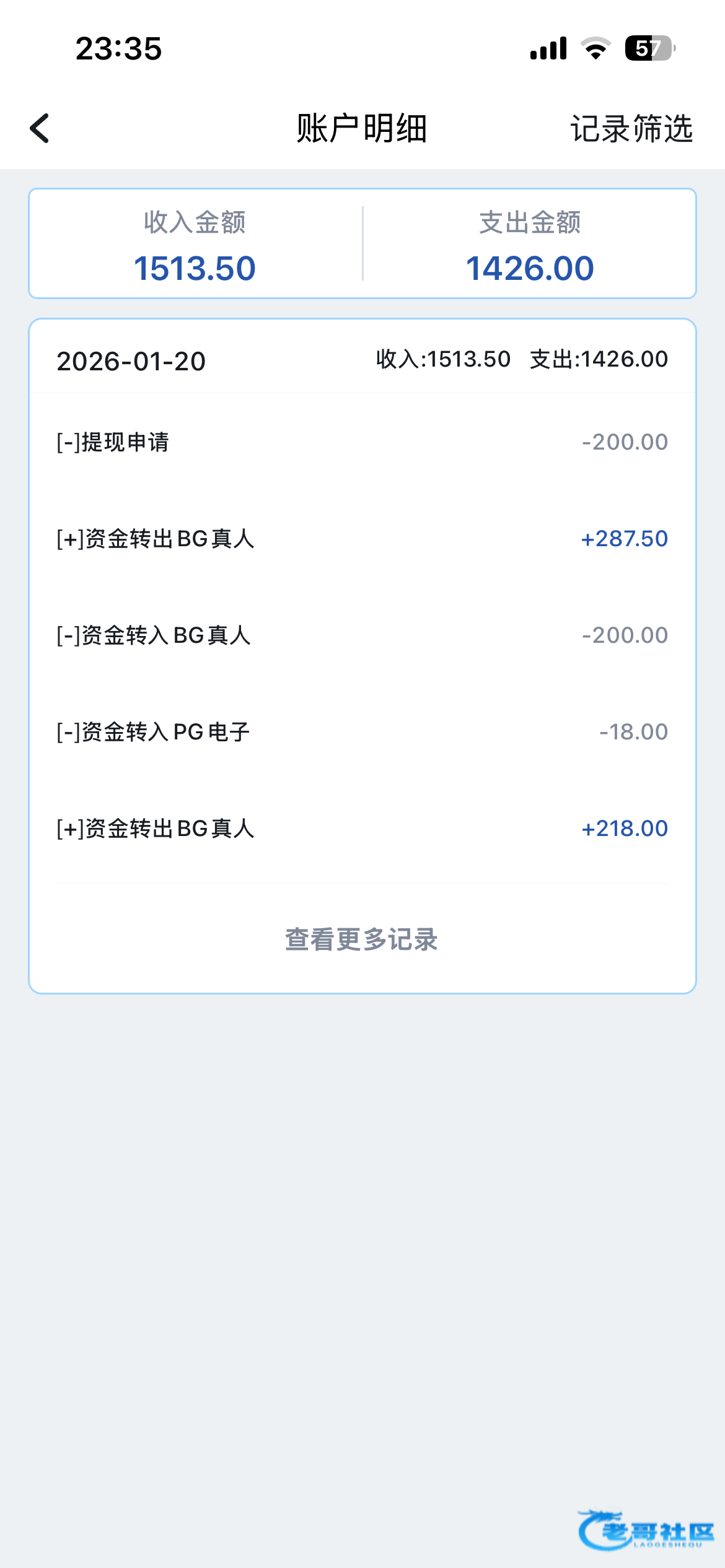
Task: Open 记录筛选 record filter
Action: 631,129
